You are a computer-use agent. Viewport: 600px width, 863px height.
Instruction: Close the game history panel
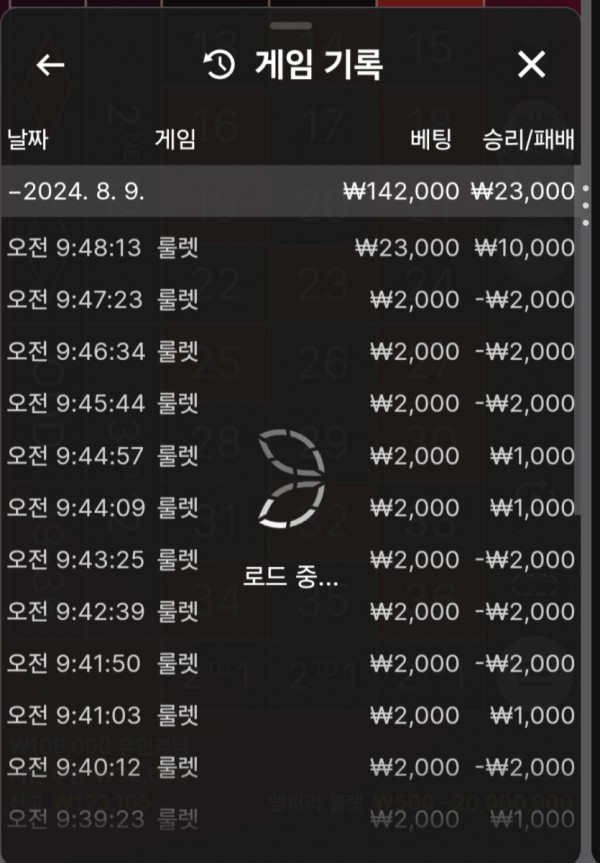click(x=531, y=65)
